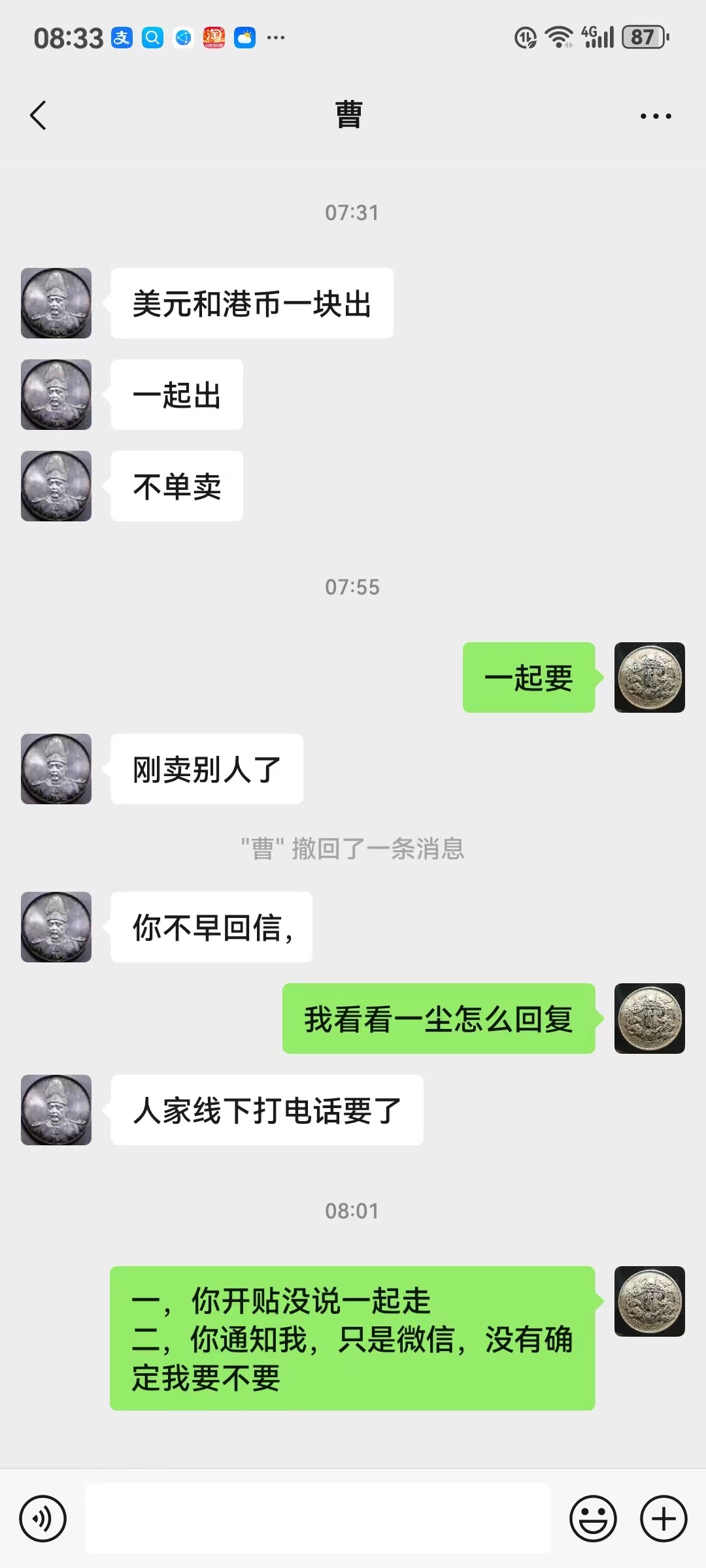Focus the message text field
This screenshot has width=706, height=1568.
(x=318, y=1518)
